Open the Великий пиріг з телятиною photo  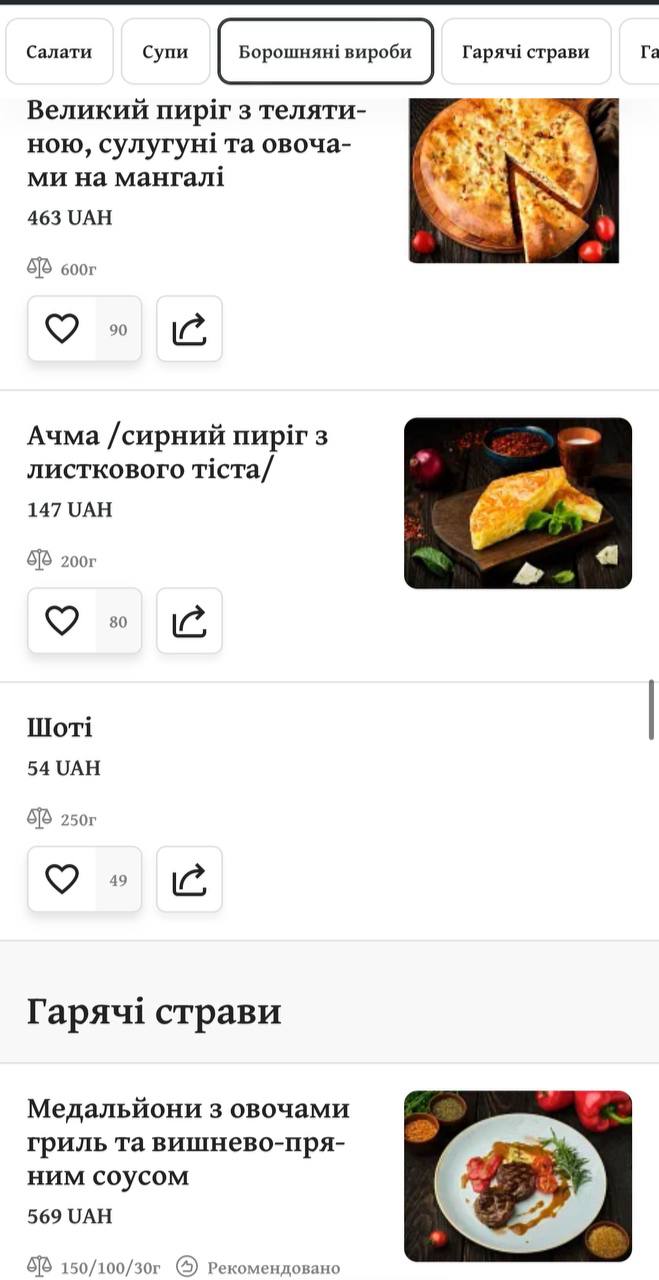(514, 181)
